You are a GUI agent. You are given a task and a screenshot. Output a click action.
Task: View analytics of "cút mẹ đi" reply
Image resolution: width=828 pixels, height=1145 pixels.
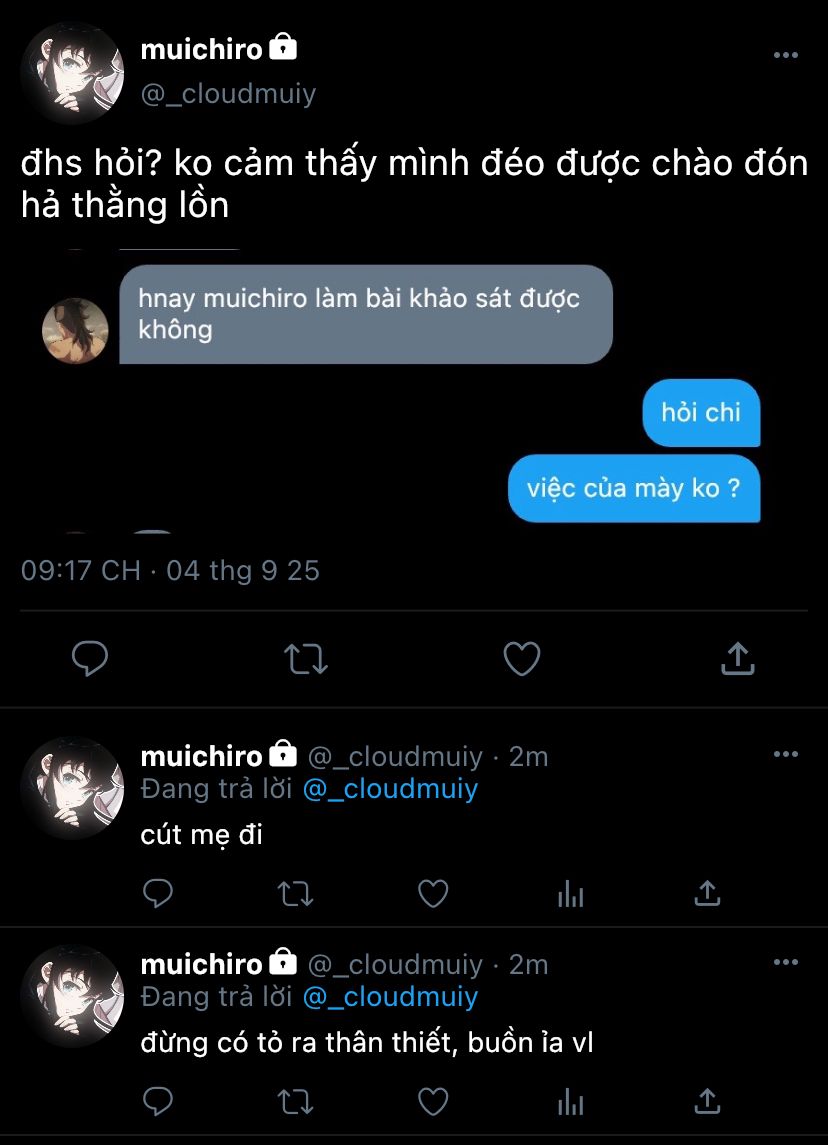click(570, 893)
